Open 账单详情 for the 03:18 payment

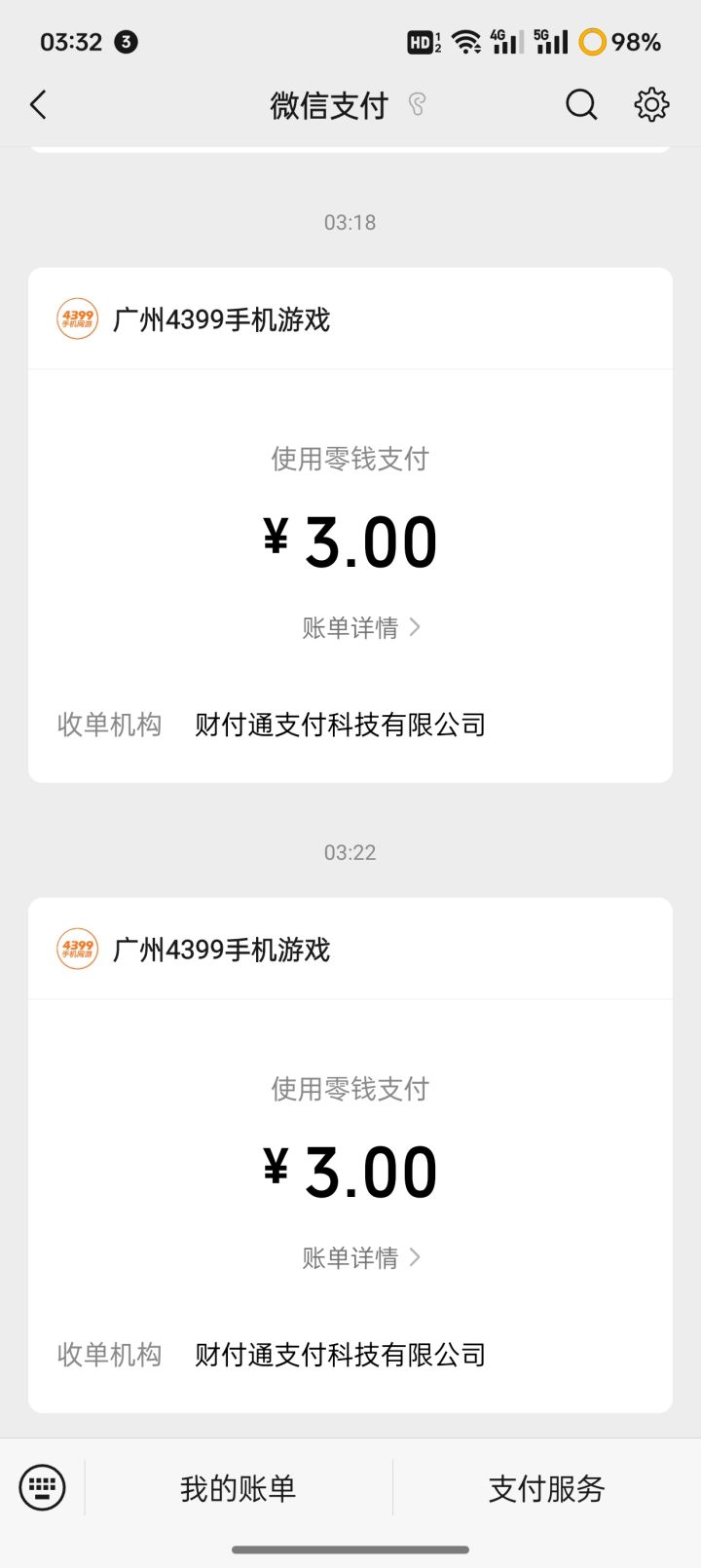(x=360, y=628)
